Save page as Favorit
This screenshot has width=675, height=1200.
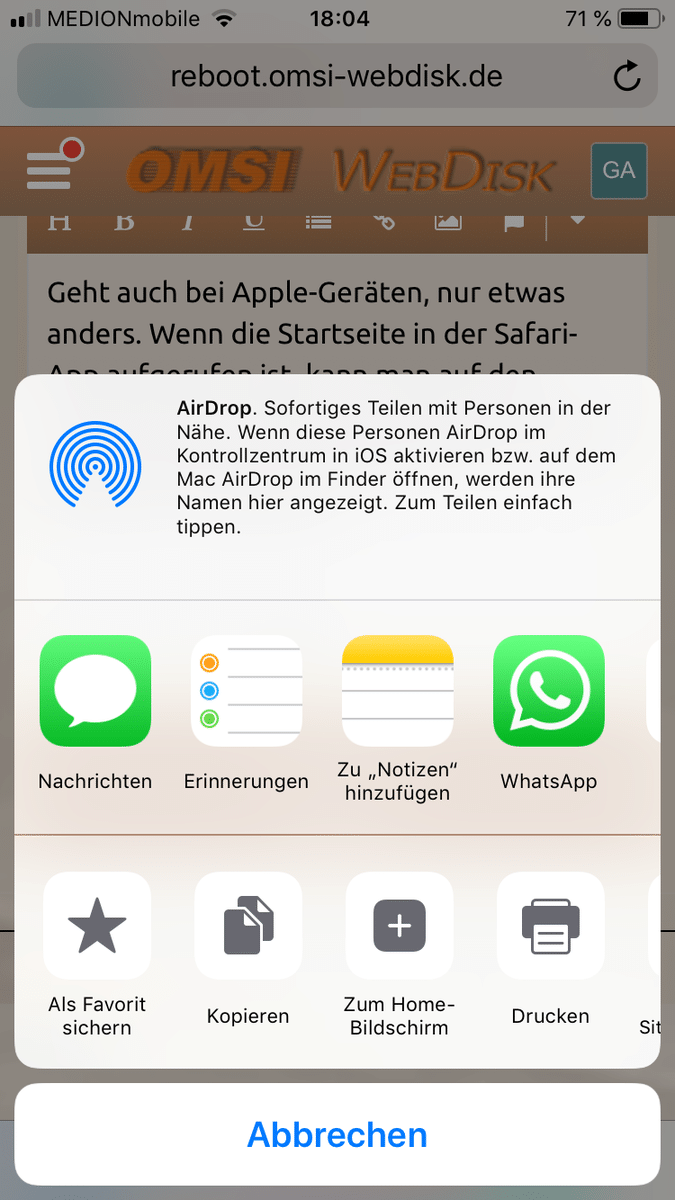tap(97, 926)
